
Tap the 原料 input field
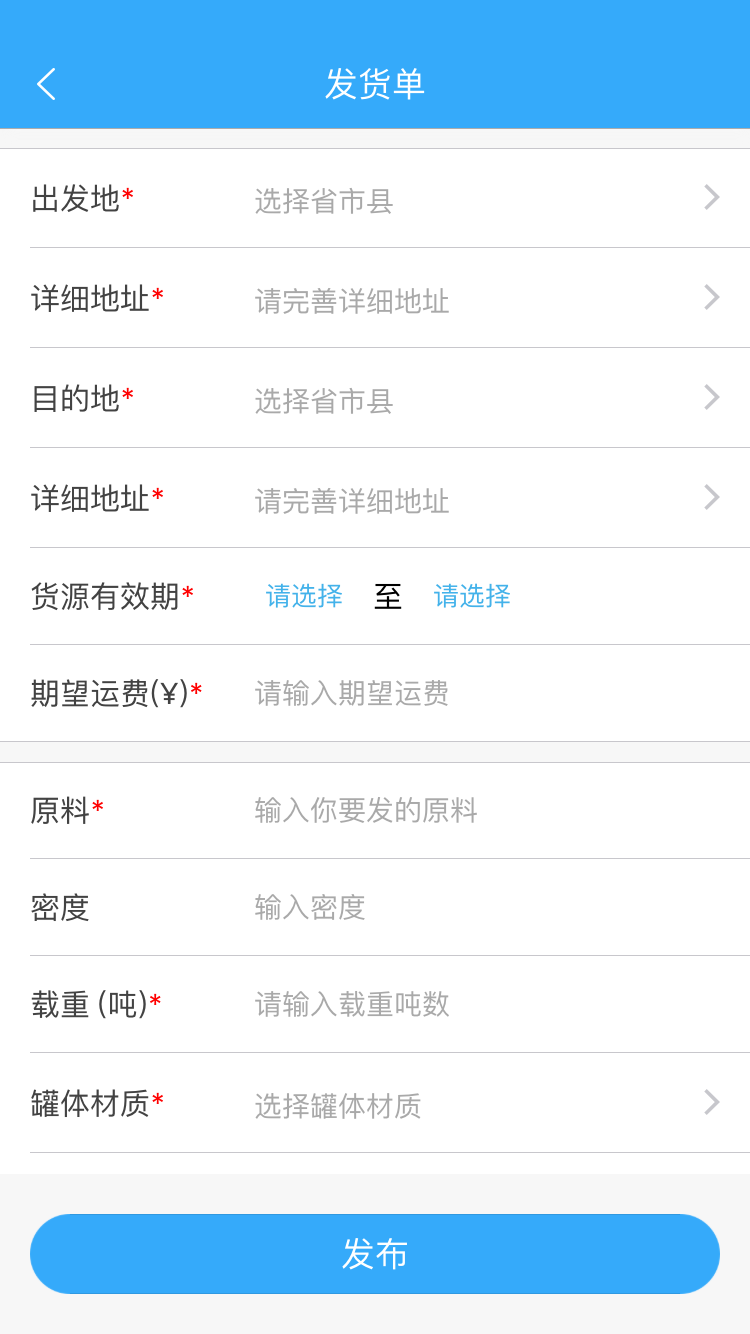coord(480,810)
